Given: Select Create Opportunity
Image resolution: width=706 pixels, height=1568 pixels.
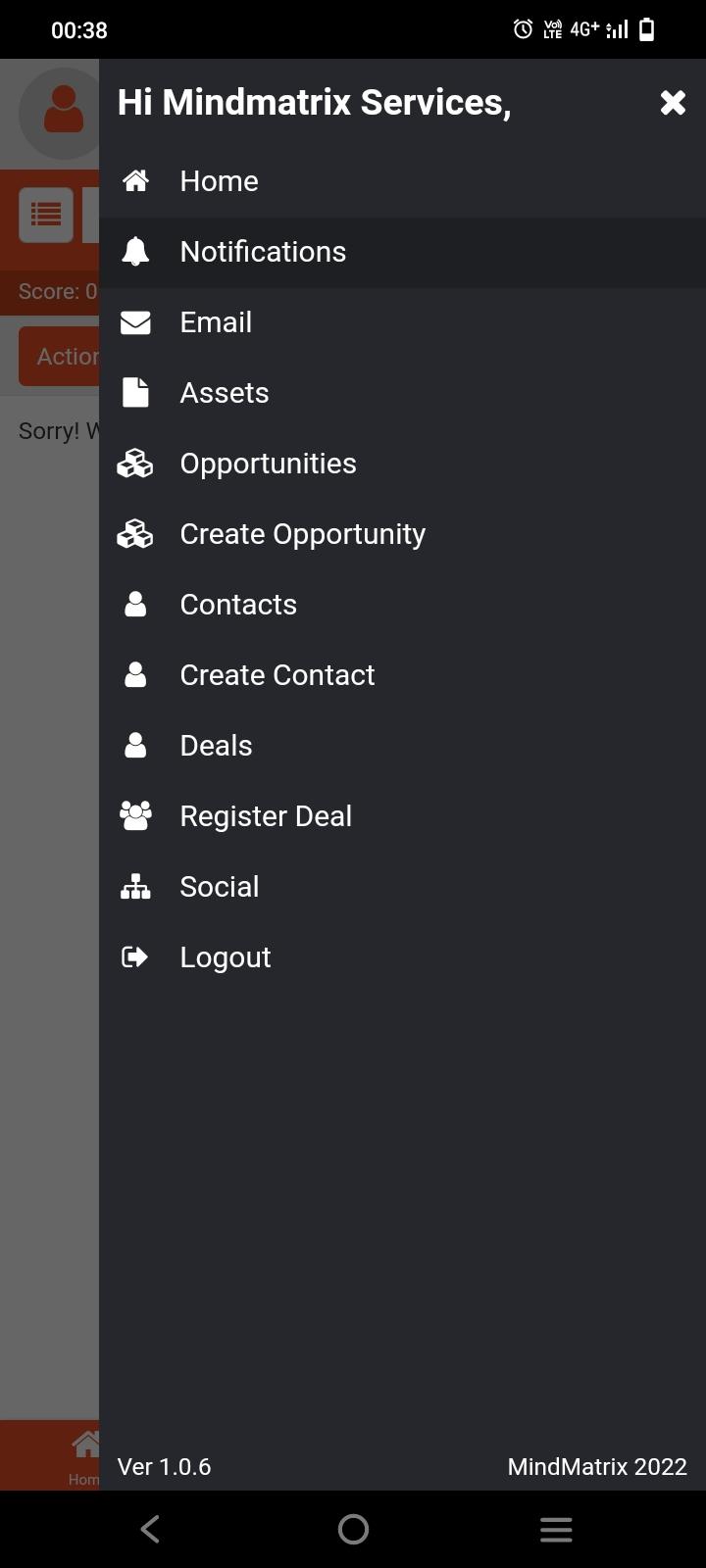Looking at the screenshot, I should pos(402,534).
